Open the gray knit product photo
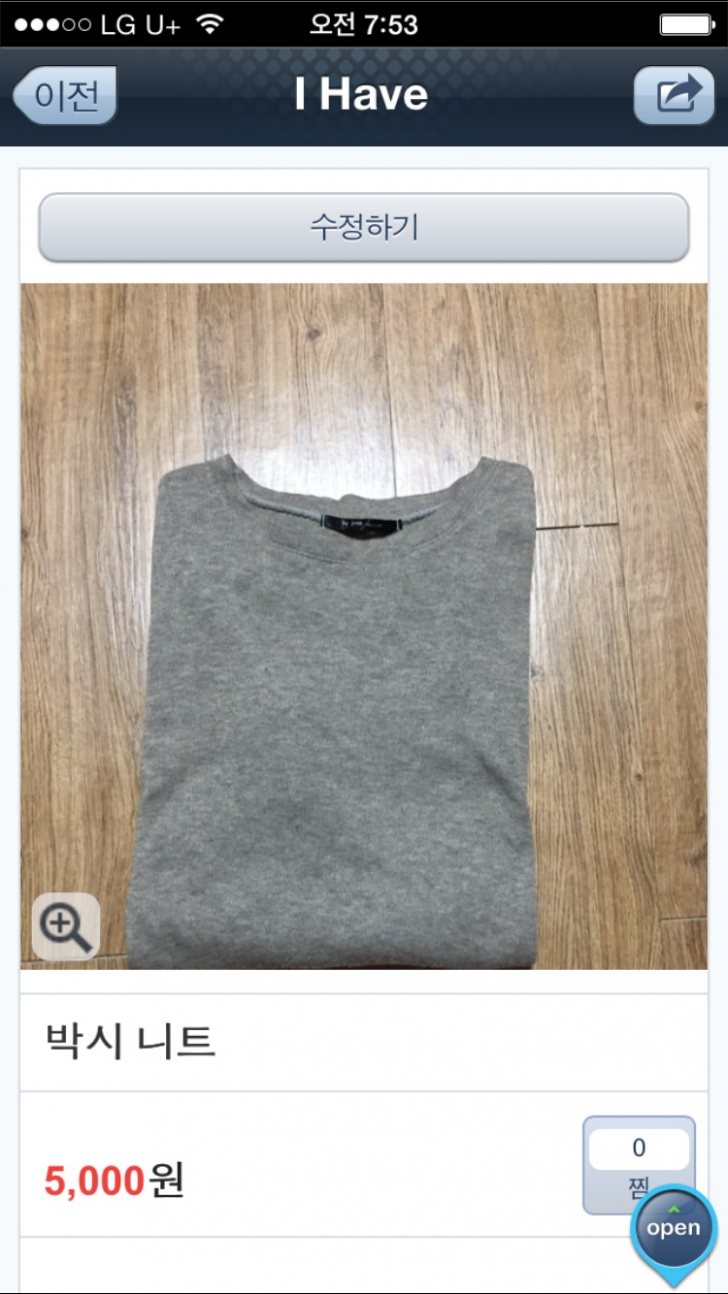 coord(364,625)
